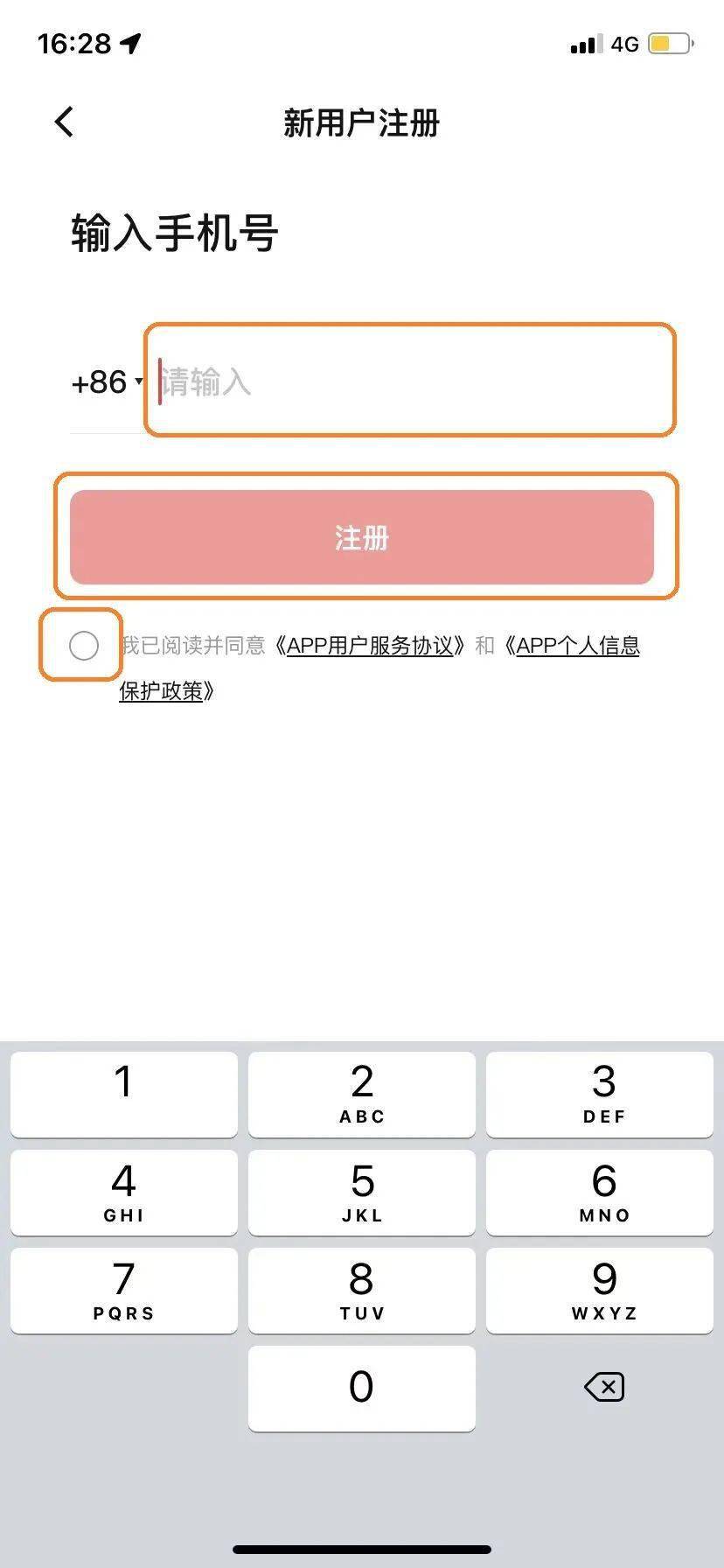Viewport: 724px width, 1568px height.
Task: Open the +86 country code dropdown
Action: [x=101, y=381]
